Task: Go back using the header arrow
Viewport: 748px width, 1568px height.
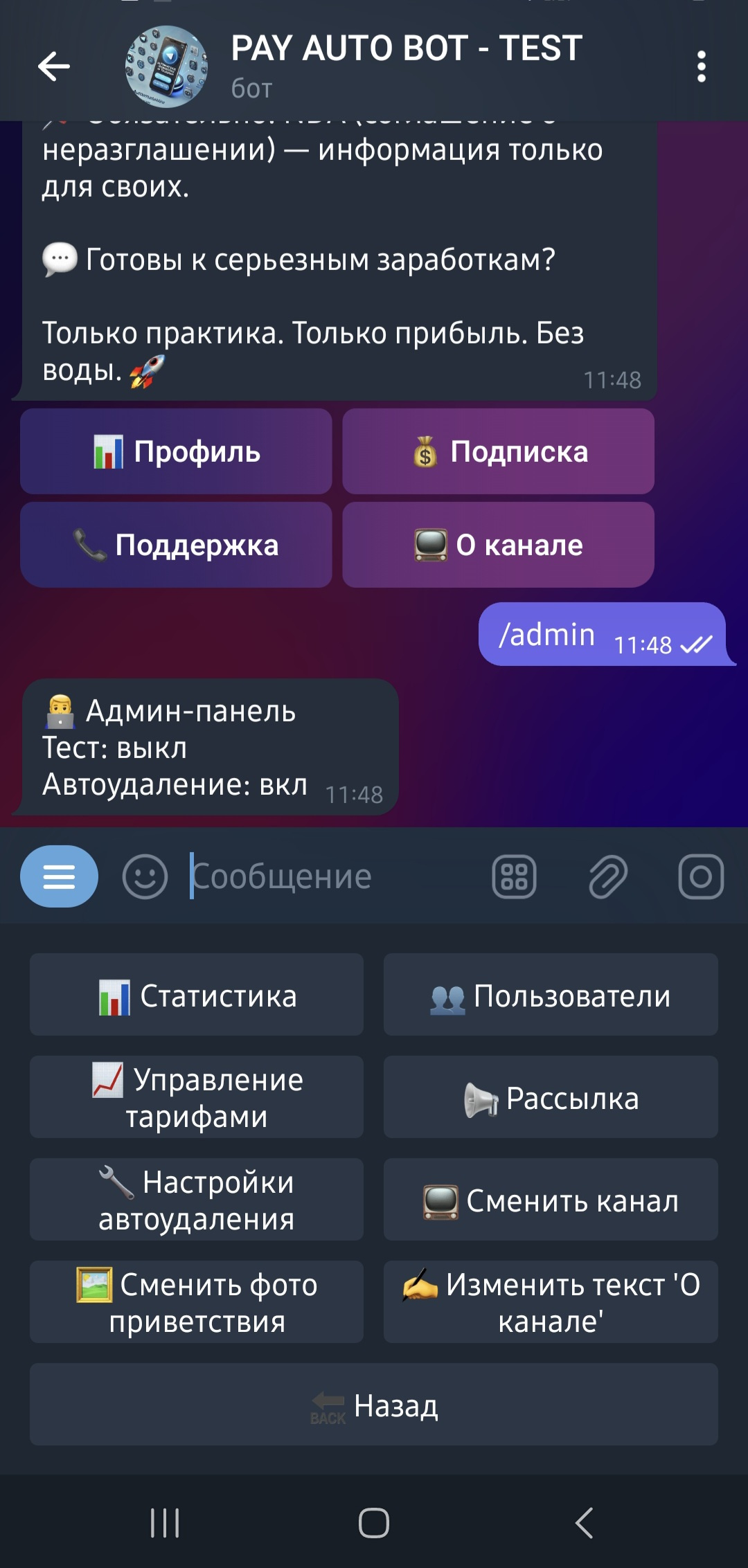Action: click(54, 66)
